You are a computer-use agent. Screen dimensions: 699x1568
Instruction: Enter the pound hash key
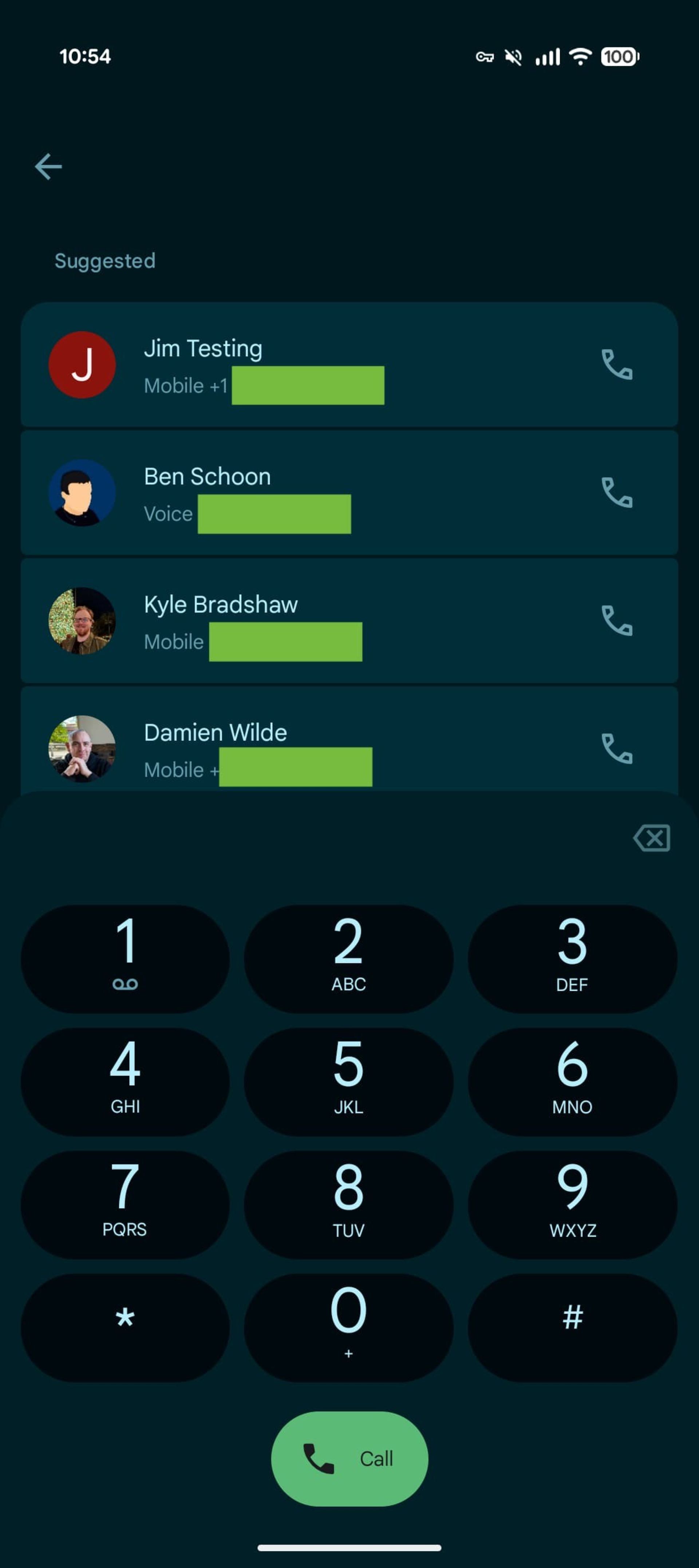tap(572, 1327)
